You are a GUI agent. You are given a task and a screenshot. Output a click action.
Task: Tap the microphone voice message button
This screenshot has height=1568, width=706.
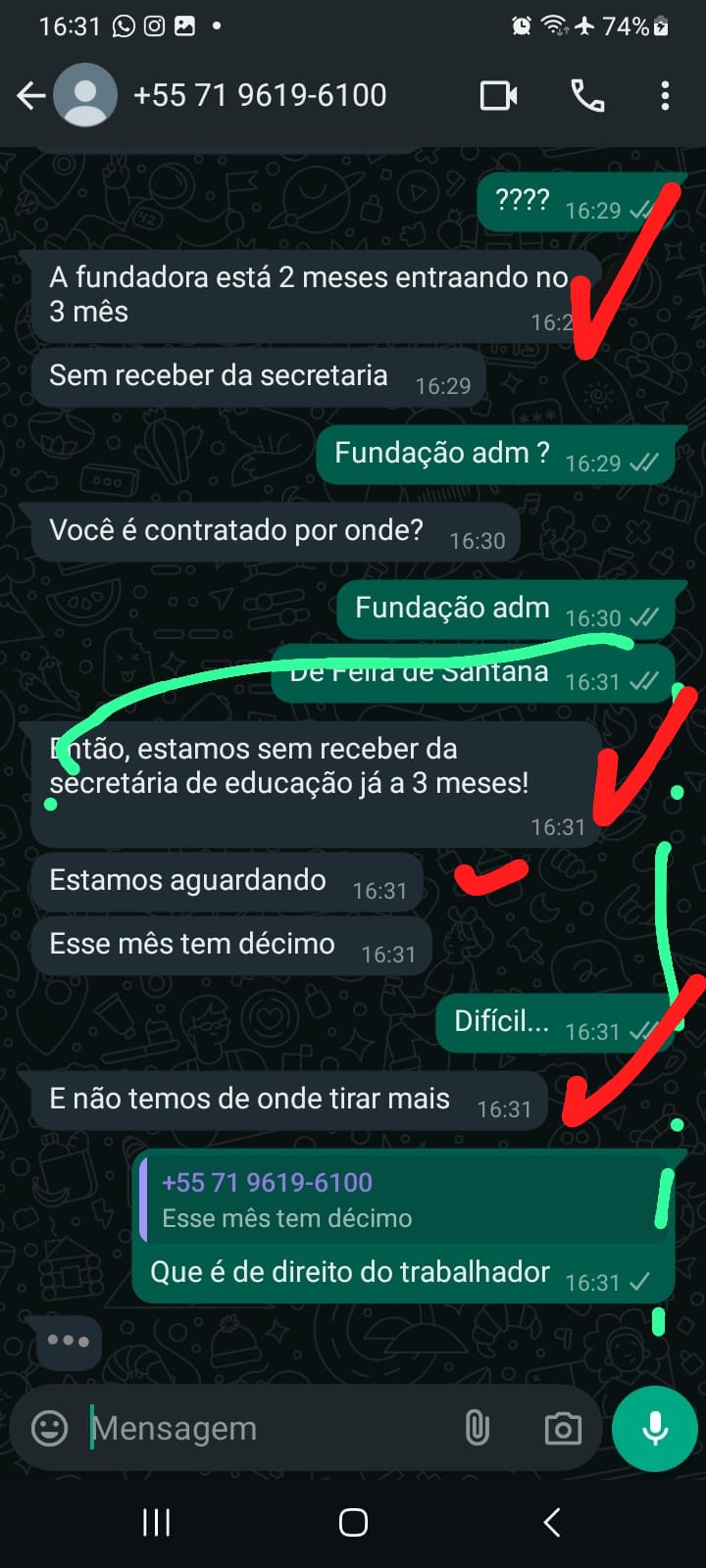pos(654,1428)
